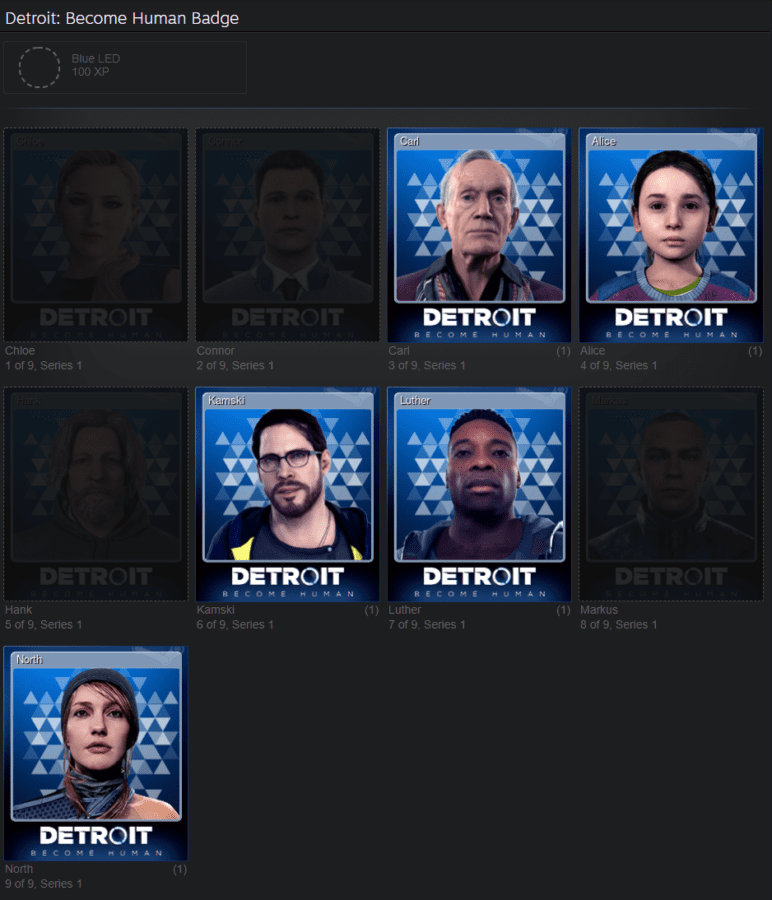Enlarge the Kamski trading card
This screenshot has height=900, width=772.
click(287, 493)
